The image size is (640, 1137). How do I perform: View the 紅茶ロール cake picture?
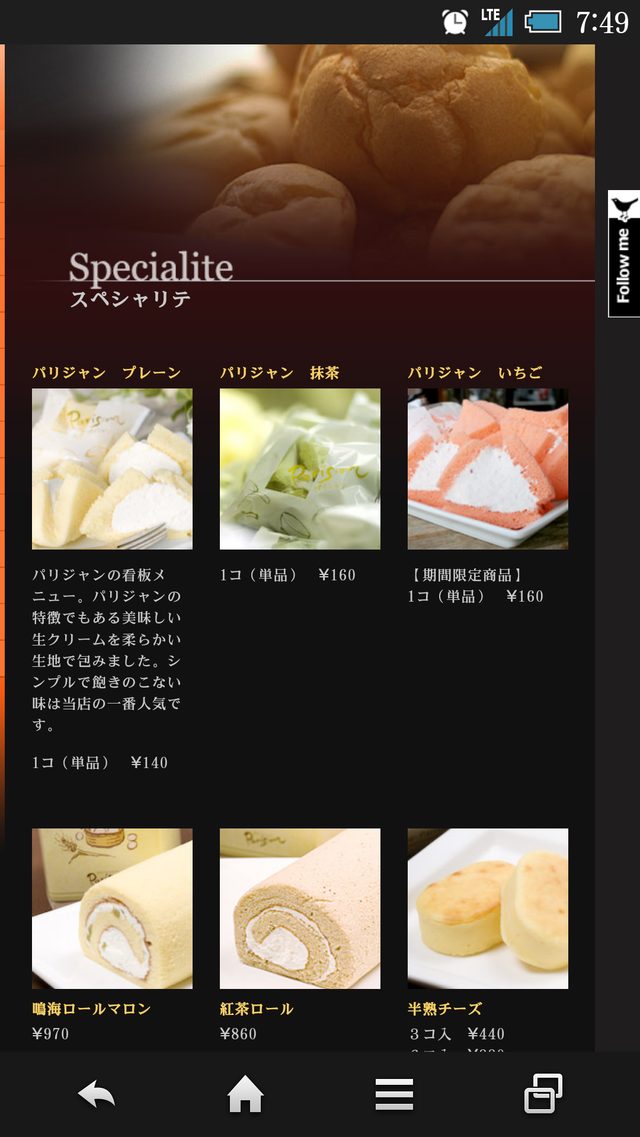pos(300,908)
